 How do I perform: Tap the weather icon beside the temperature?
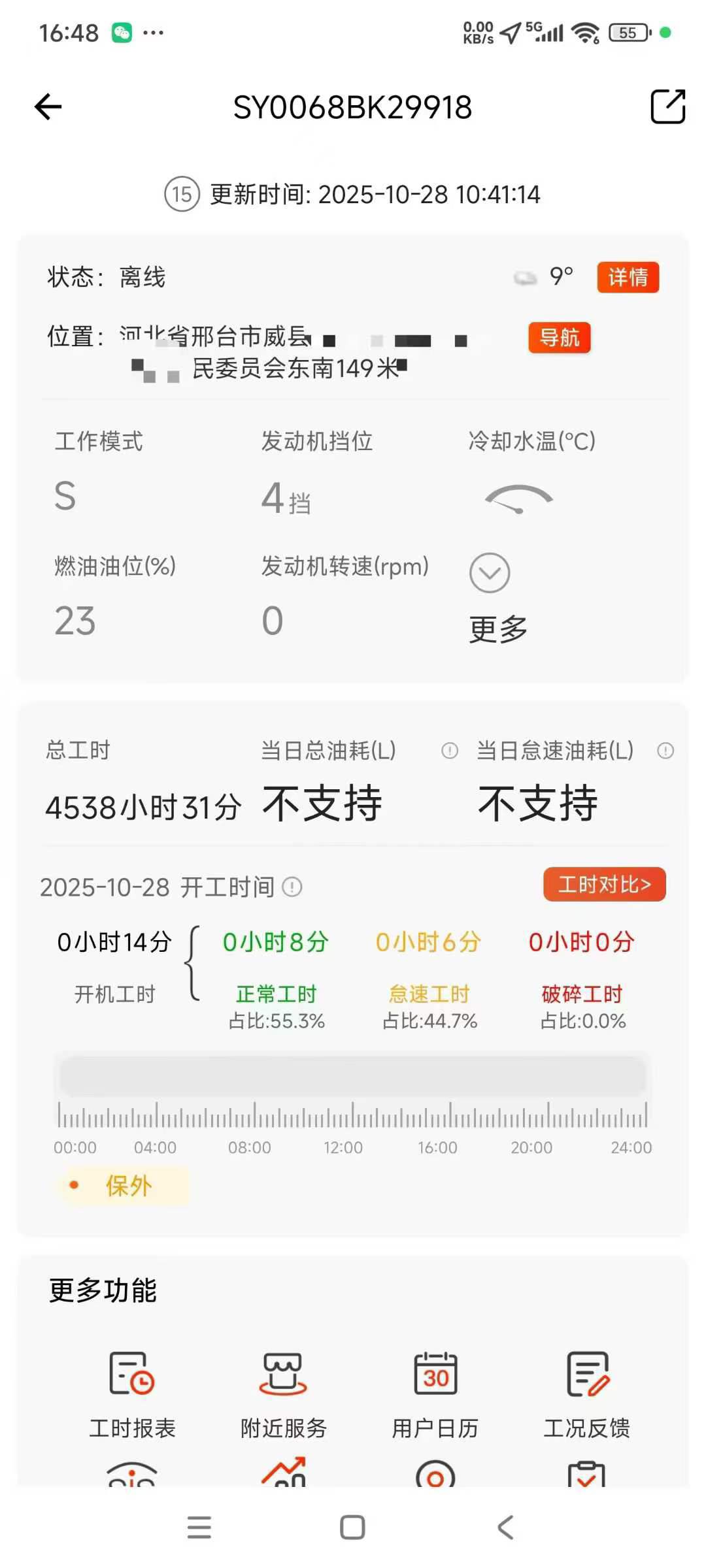pos(523,277)
